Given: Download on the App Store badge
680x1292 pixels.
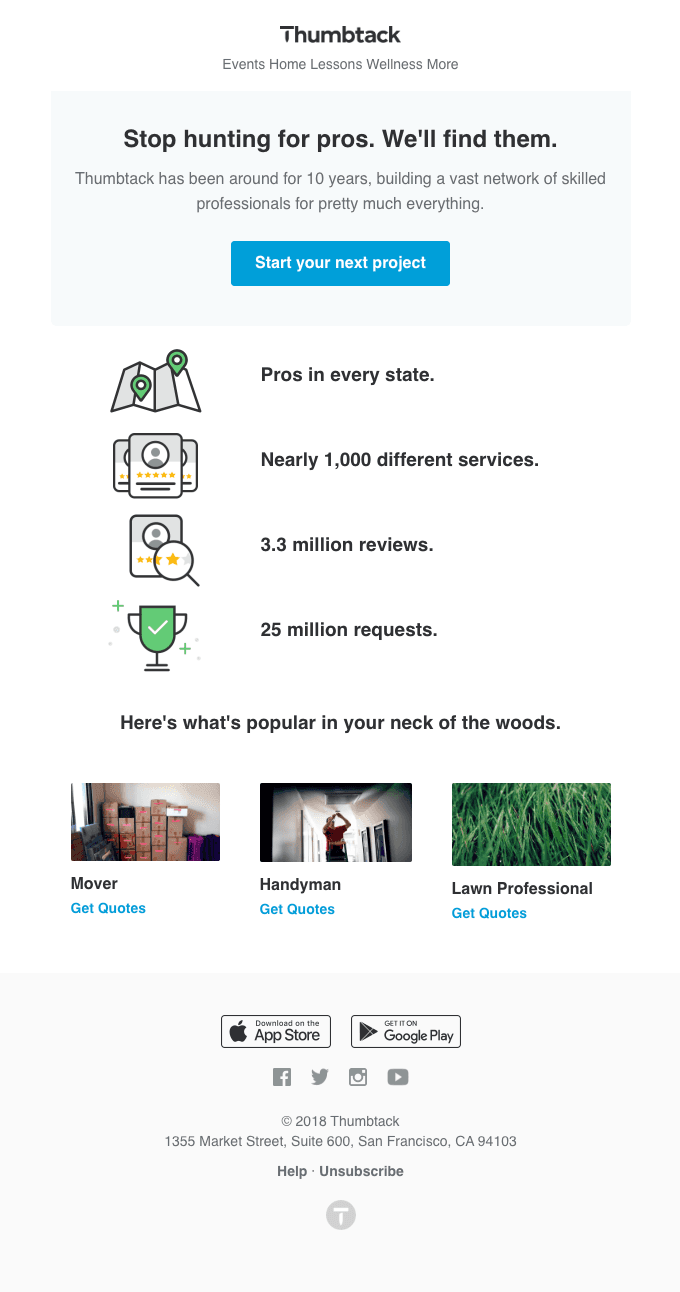Looking at the screenshot, I should click(x=276, y=1031).
